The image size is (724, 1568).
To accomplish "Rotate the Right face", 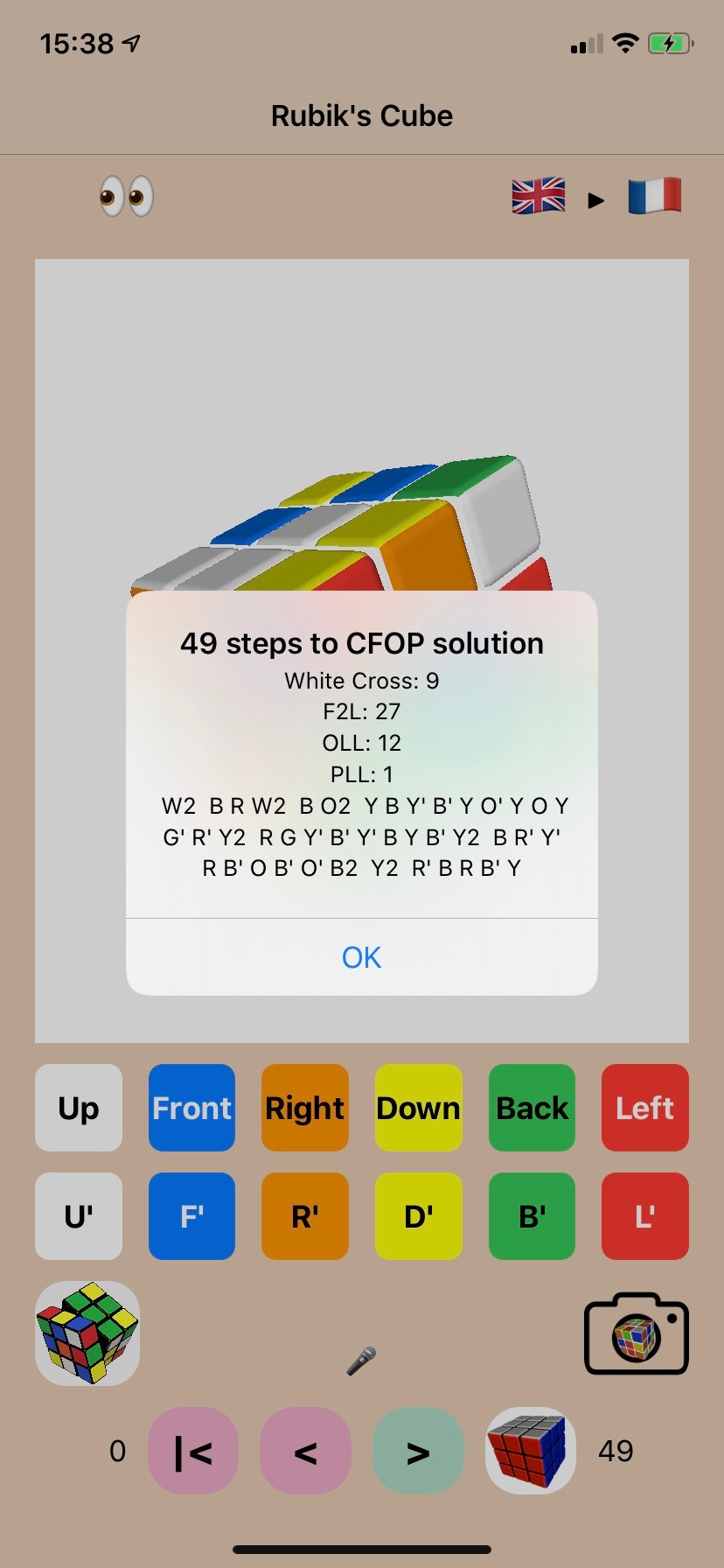I will [x=305, y=1108].
